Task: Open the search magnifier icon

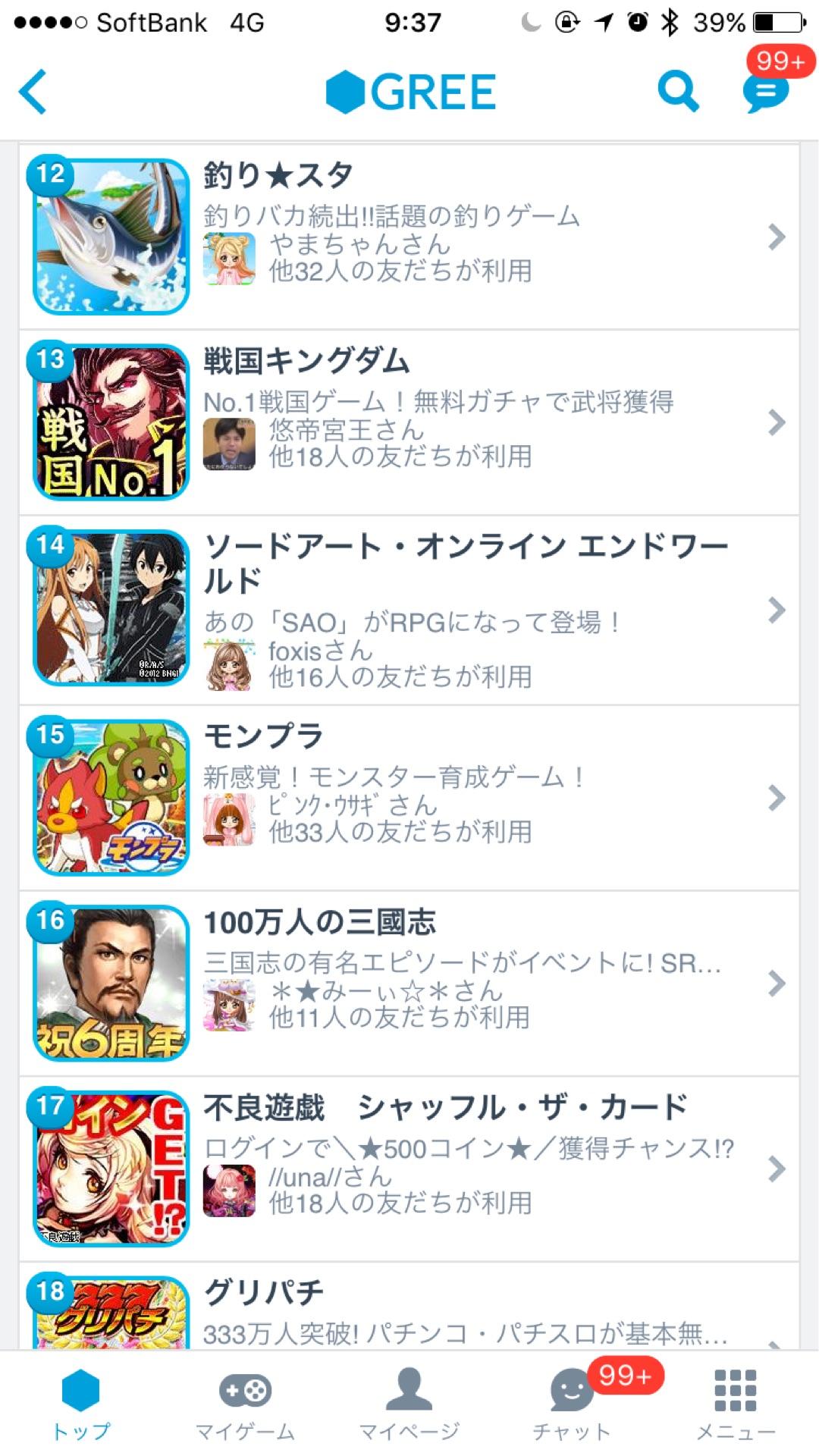Action: (678, 92)
